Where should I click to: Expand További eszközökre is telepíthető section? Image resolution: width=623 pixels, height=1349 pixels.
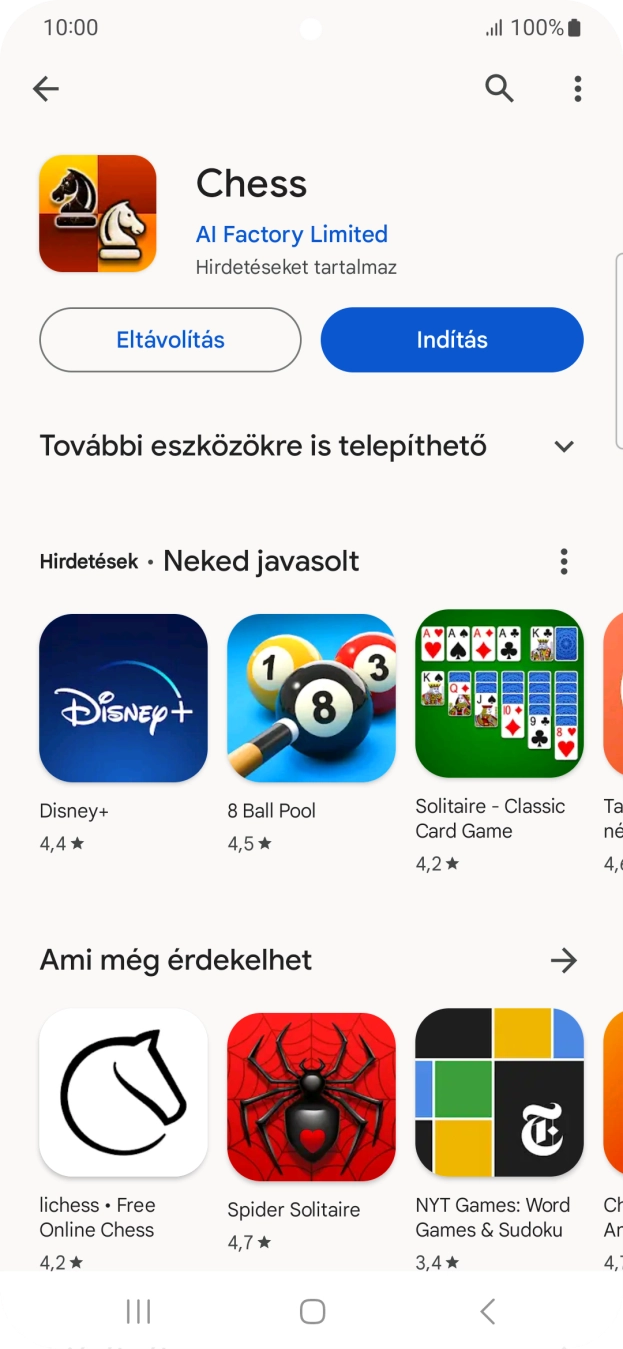click(564, 446)
